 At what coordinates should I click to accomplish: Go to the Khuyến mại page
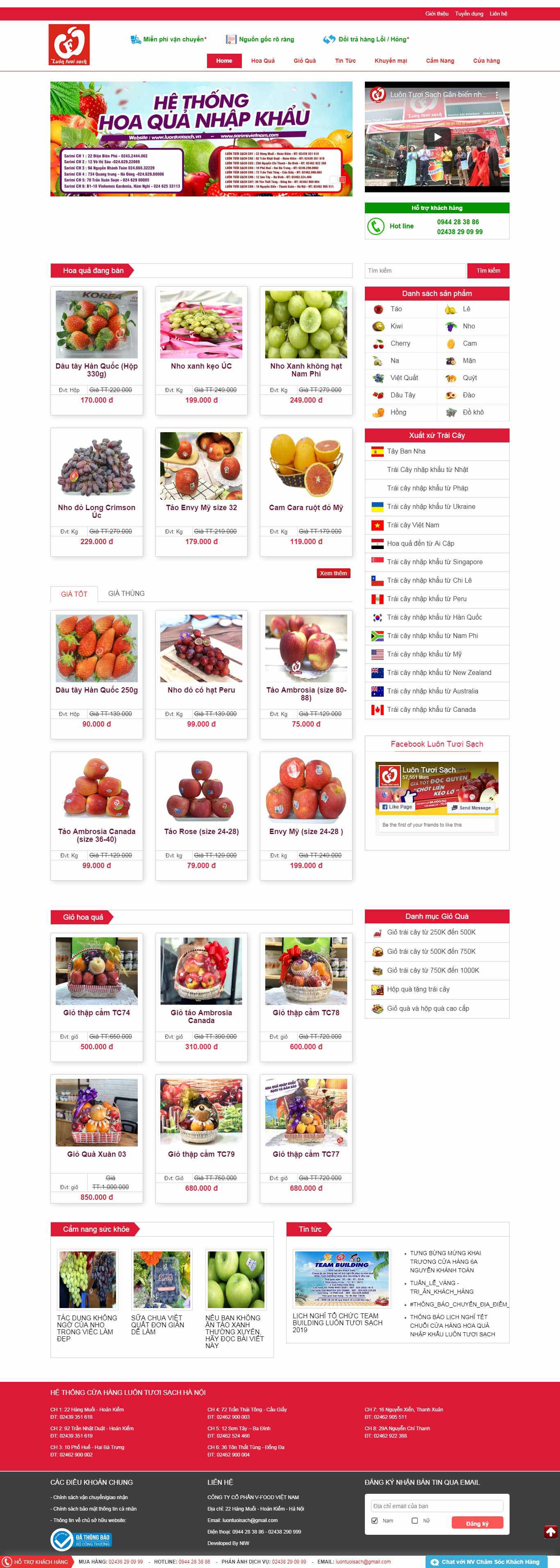click(x=390, y=61)
